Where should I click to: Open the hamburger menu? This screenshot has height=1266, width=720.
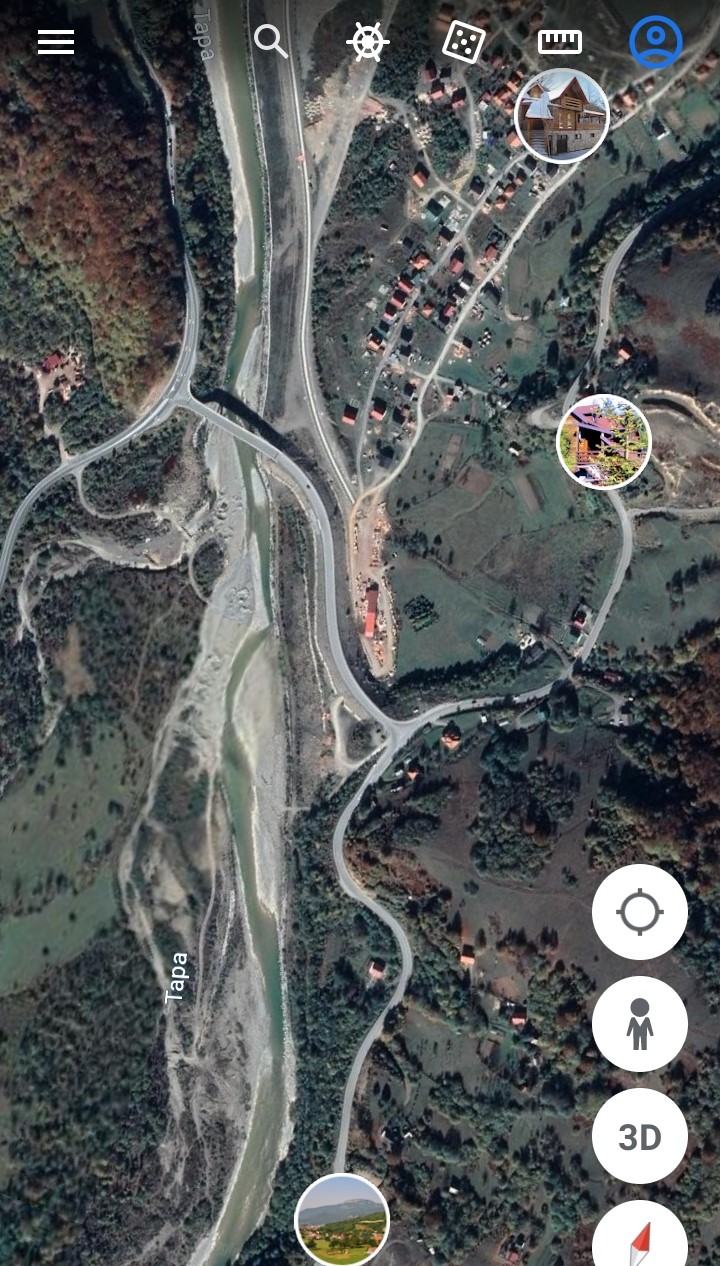56,42
